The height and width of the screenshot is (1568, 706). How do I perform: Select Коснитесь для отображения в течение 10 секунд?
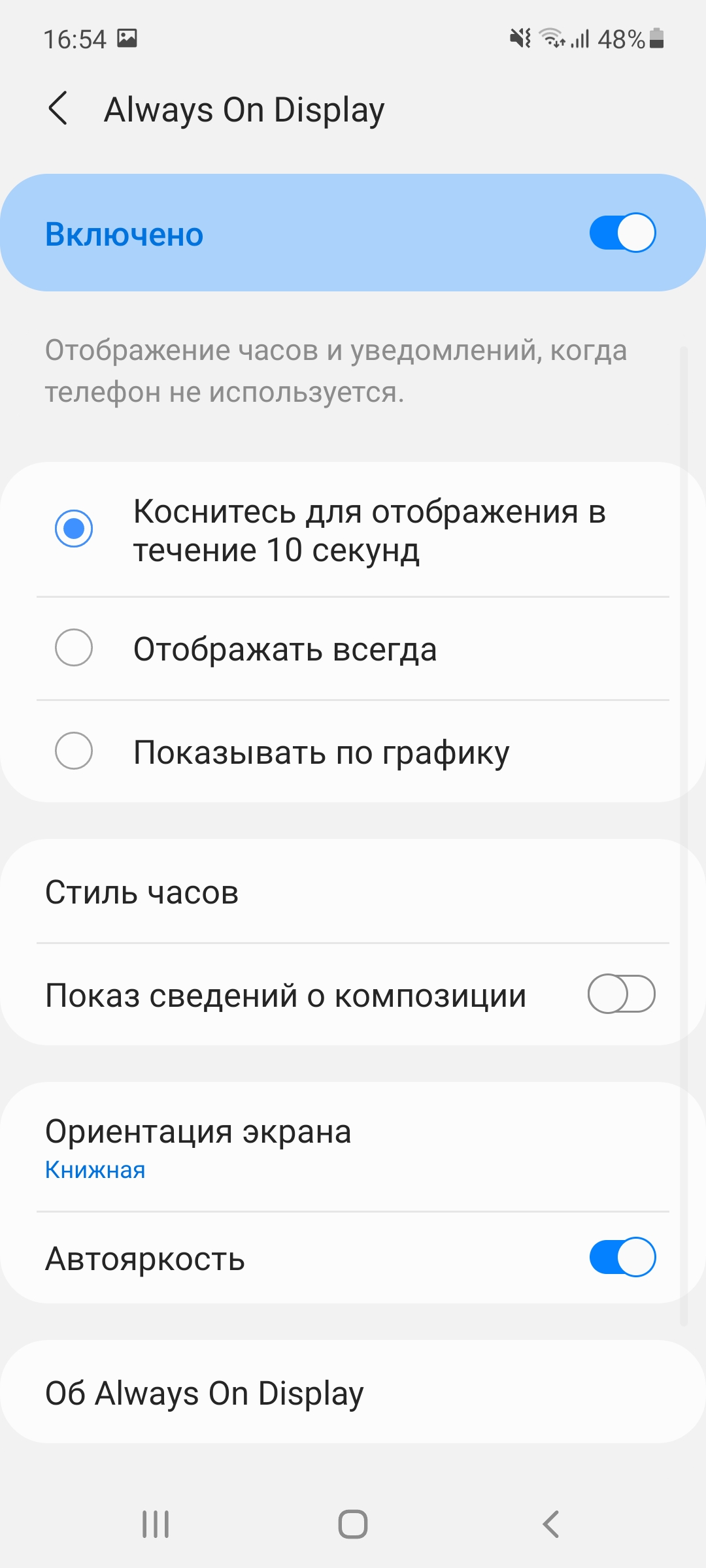(x=74, y=529)
